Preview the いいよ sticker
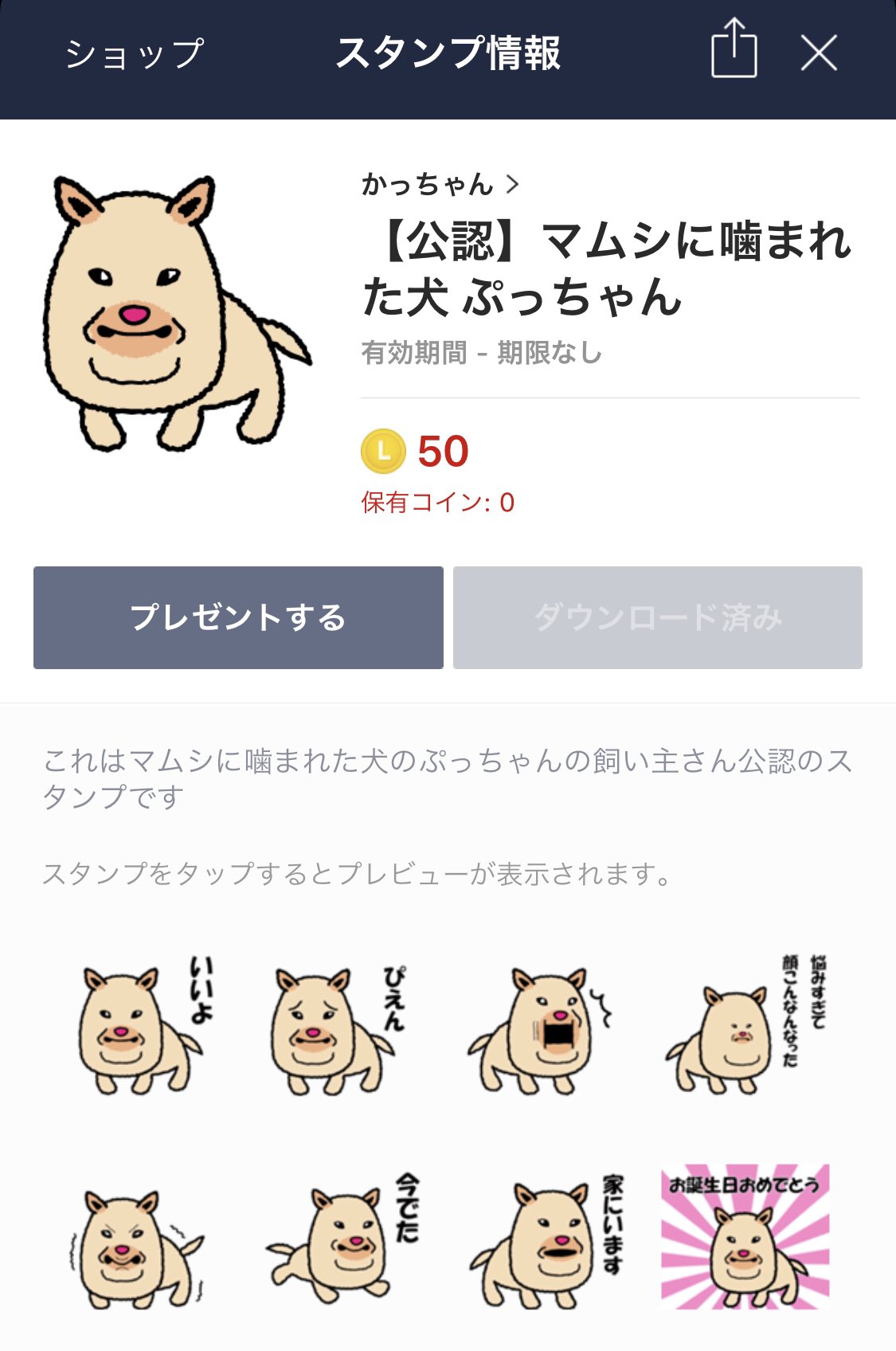The height and width of the screenshot is (1351, 896). pyautogui.click(x=143, y=1028)
